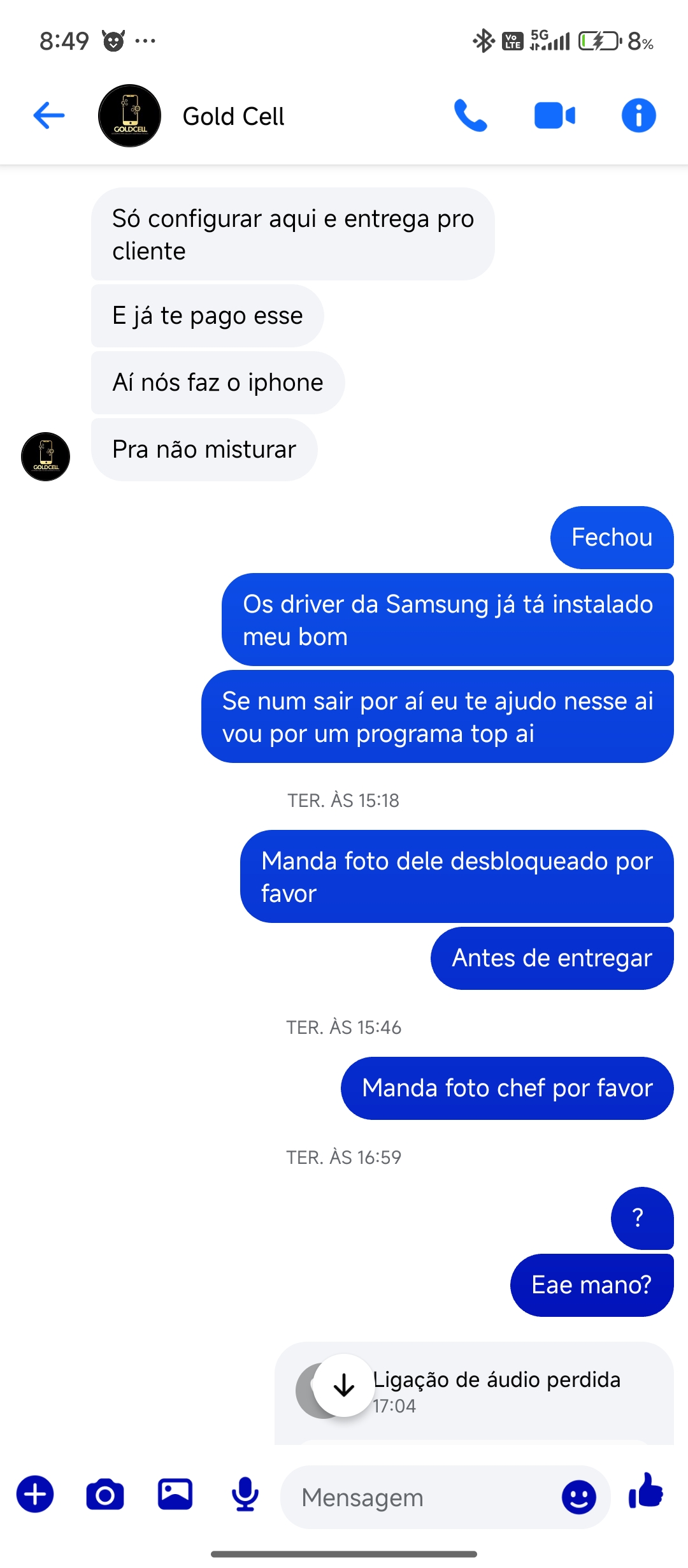Open the emoji picker in message field

pyautogui.click(x=578, y=1497)
